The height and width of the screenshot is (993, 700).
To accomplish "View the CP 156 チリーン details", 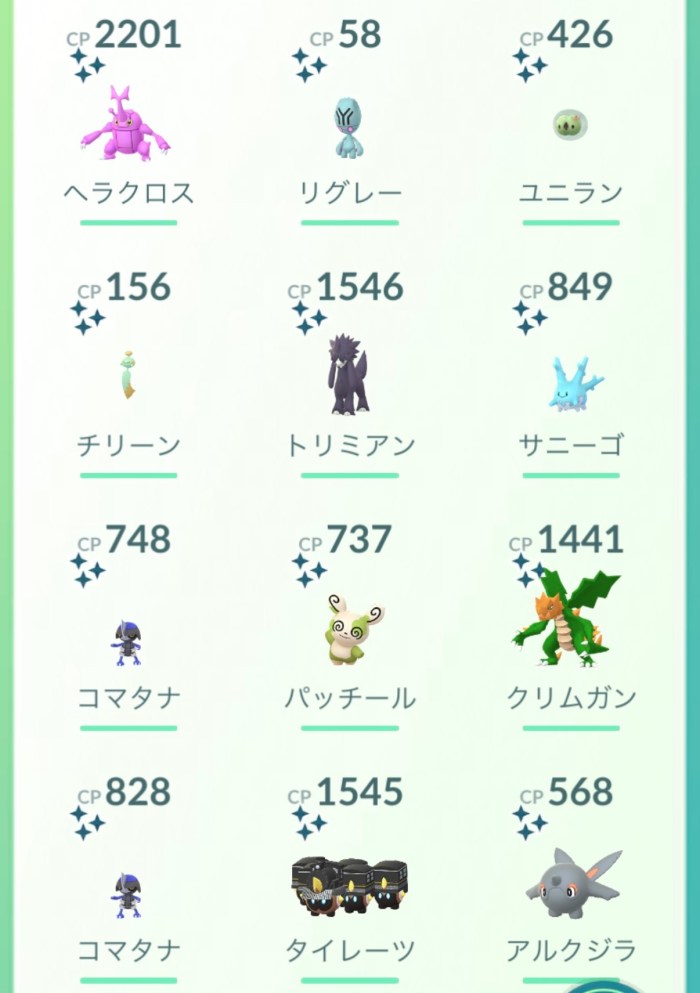I will tap(128, 377).
